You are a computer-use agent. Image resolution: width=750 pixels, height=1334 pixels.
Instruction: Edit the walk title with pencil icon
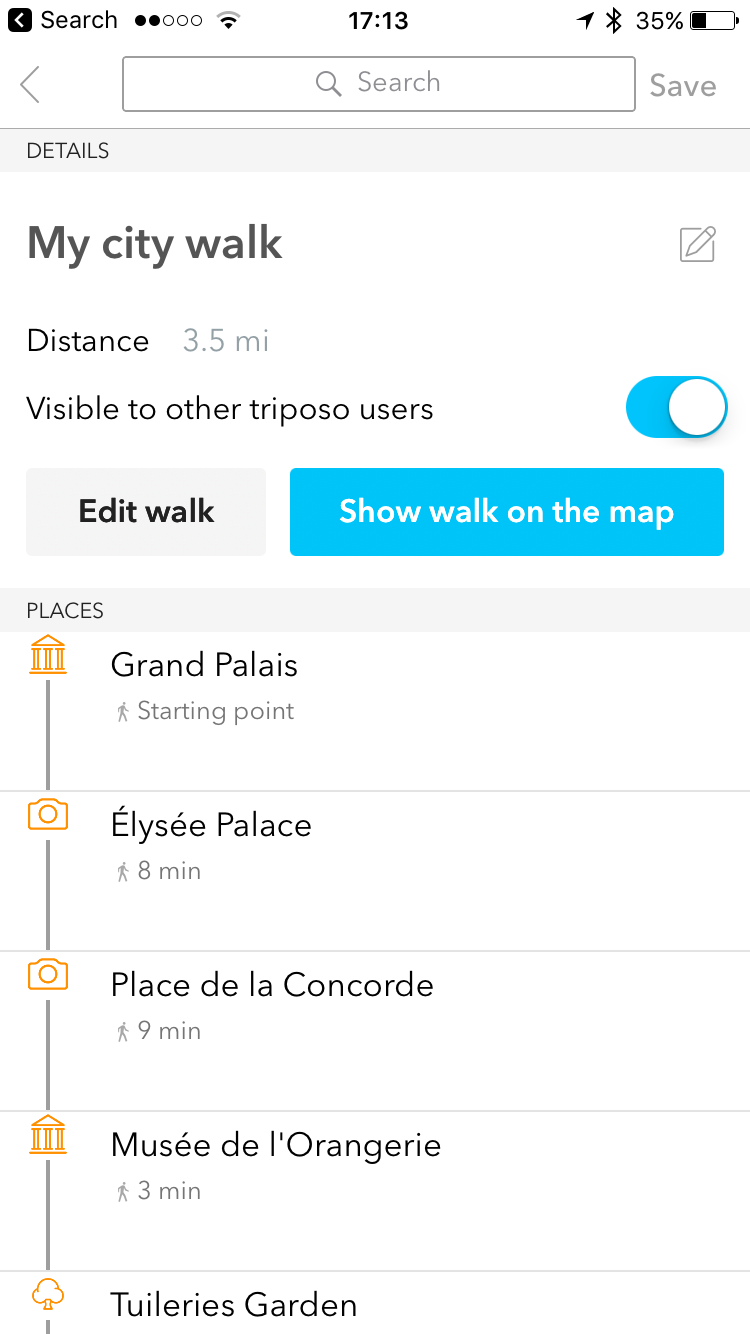click(697, 244)
